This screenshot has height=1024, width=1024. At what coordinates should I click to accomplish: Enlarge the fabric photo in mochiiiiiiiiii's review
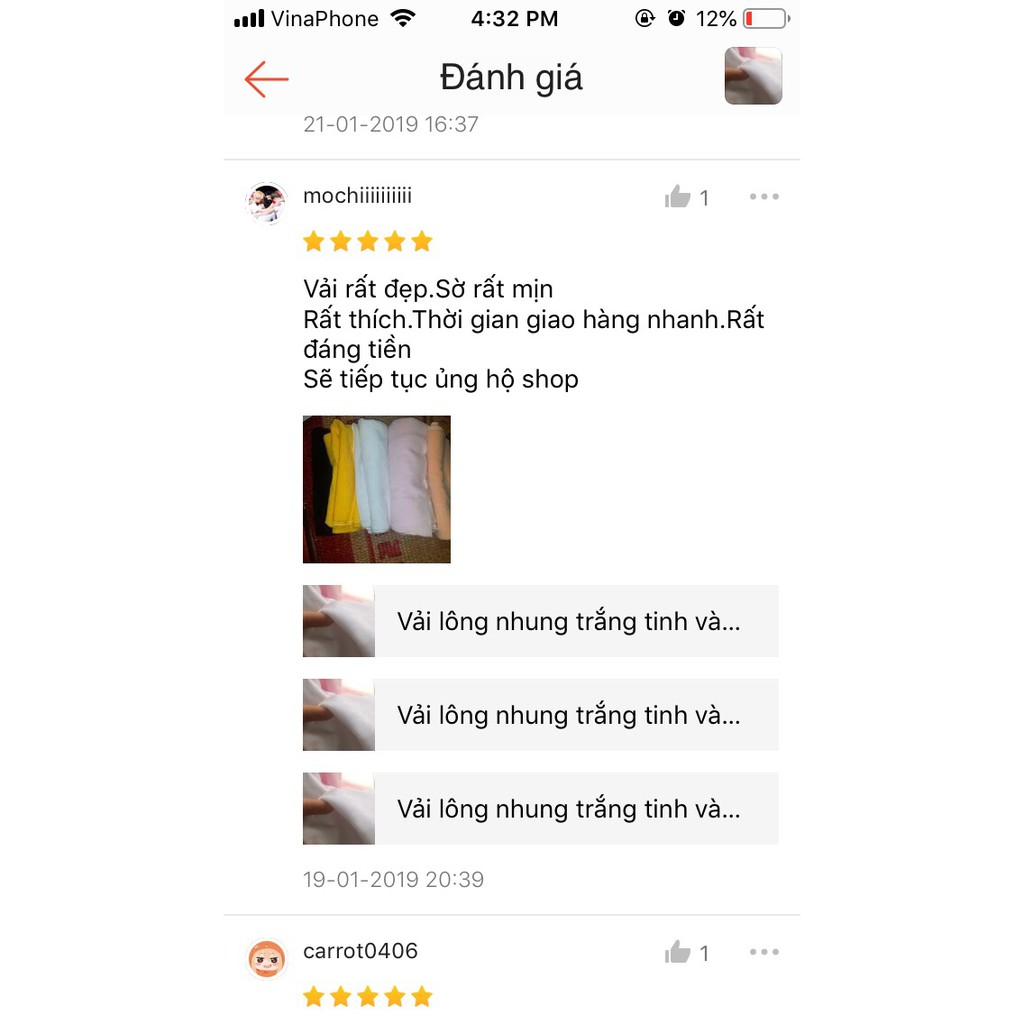pyautogui.click(x=377, y=489)
